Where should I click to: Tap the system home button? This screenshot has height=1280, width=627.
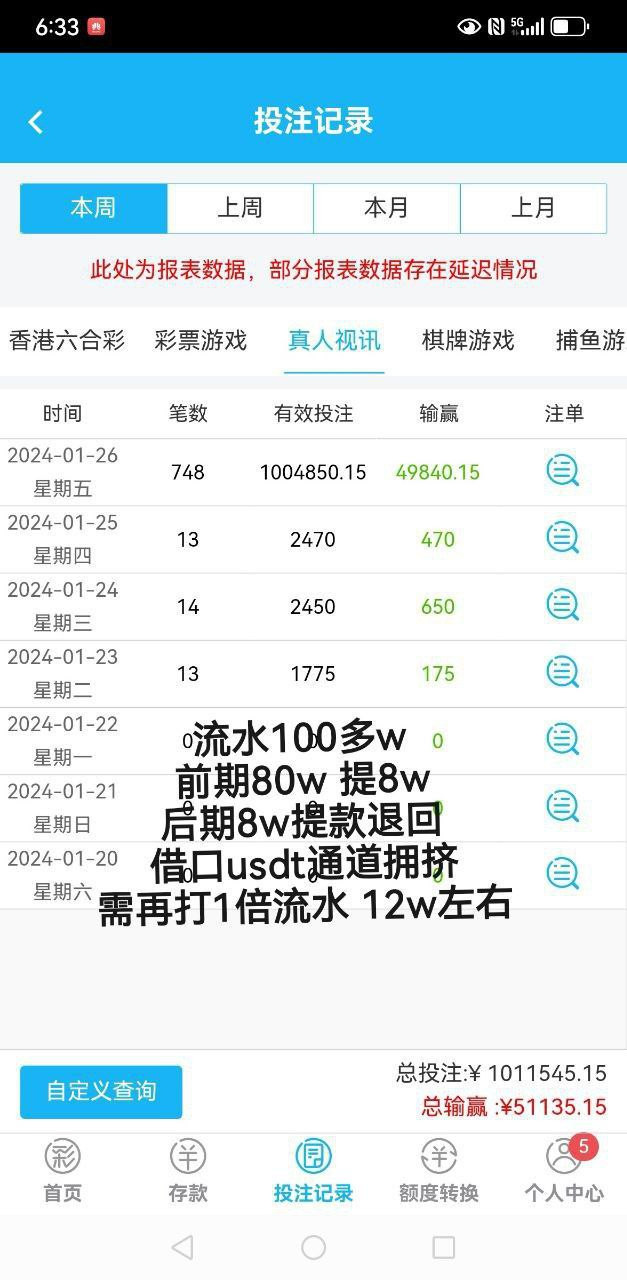(313, 1247)
